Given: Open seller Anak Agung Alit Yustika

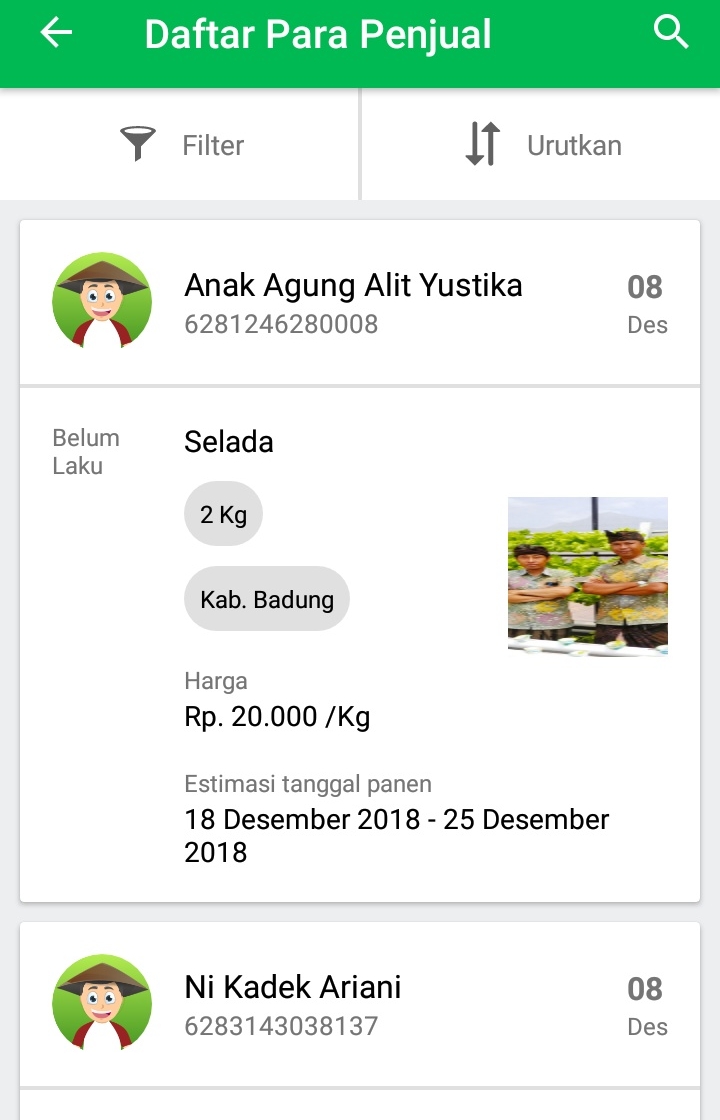Looking at the screenshot, I should 353,286.
